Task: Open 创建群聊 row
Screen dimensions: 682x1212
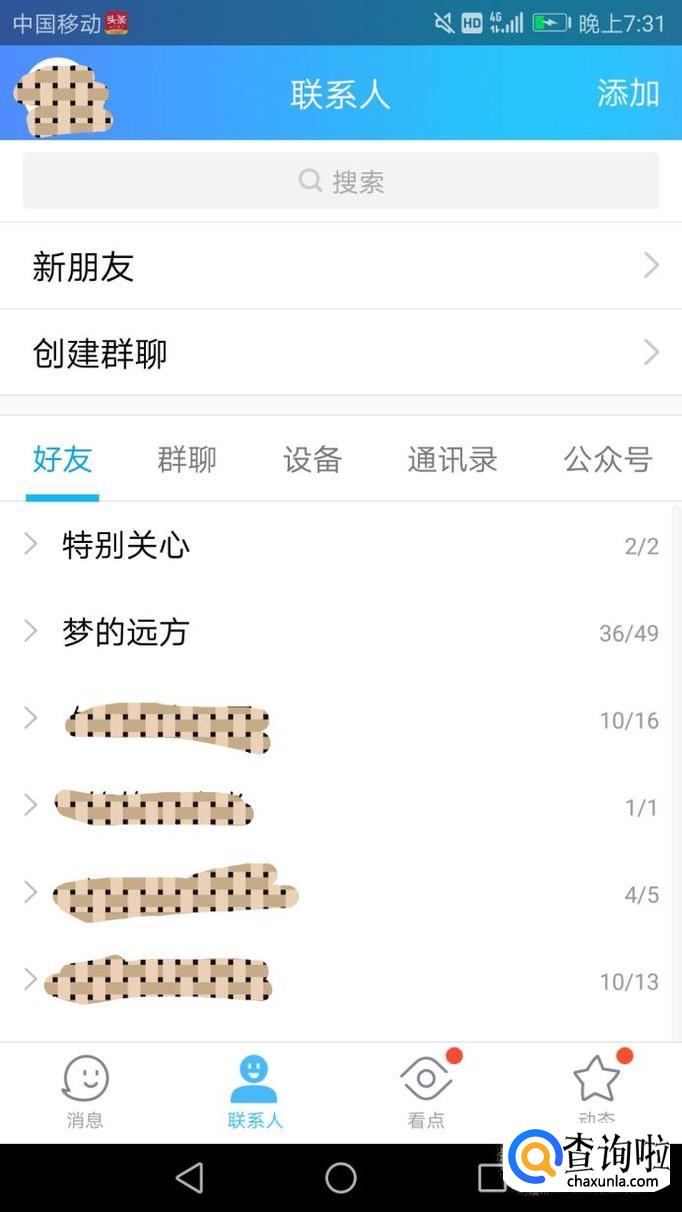Action: click(x=341, y=353)
